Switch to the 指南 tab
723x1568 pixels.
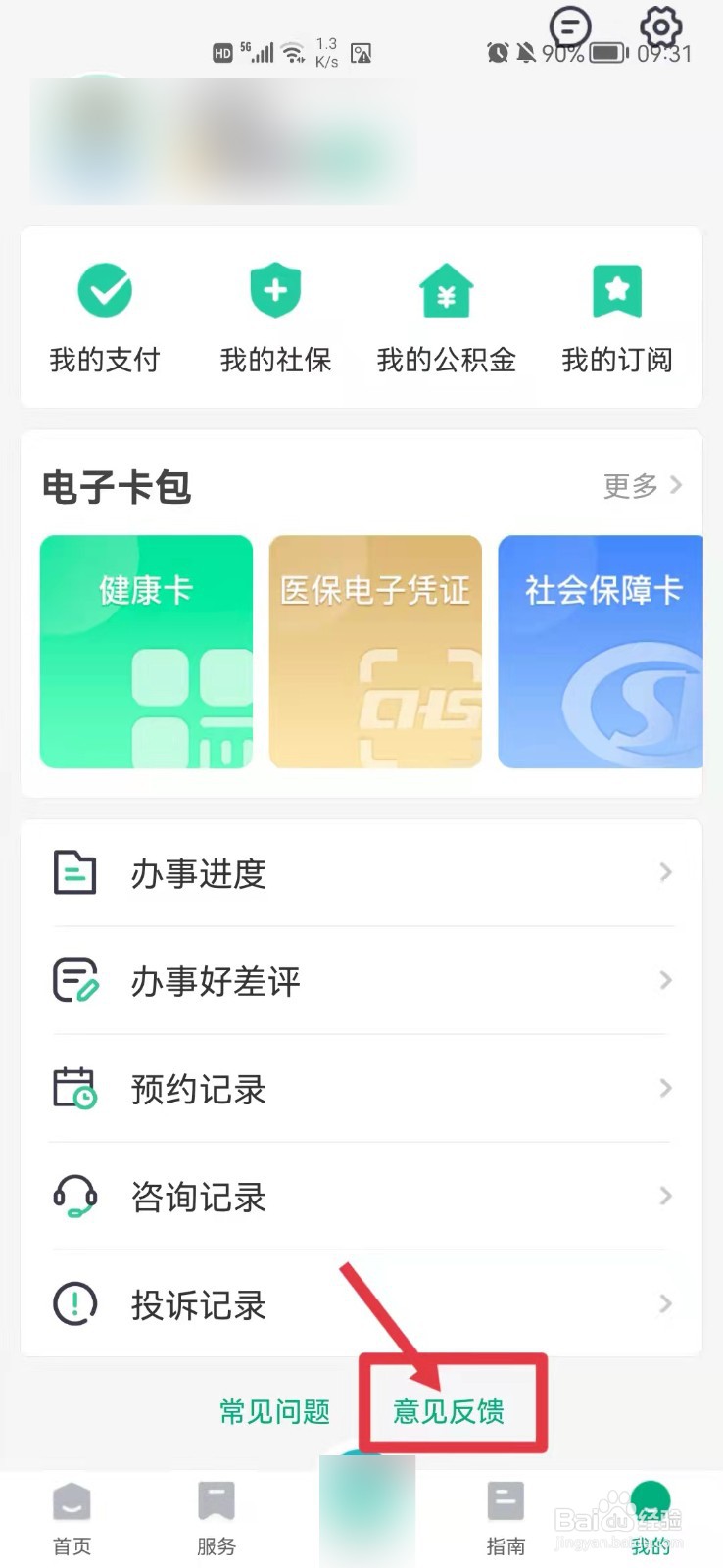(506, 1519)
